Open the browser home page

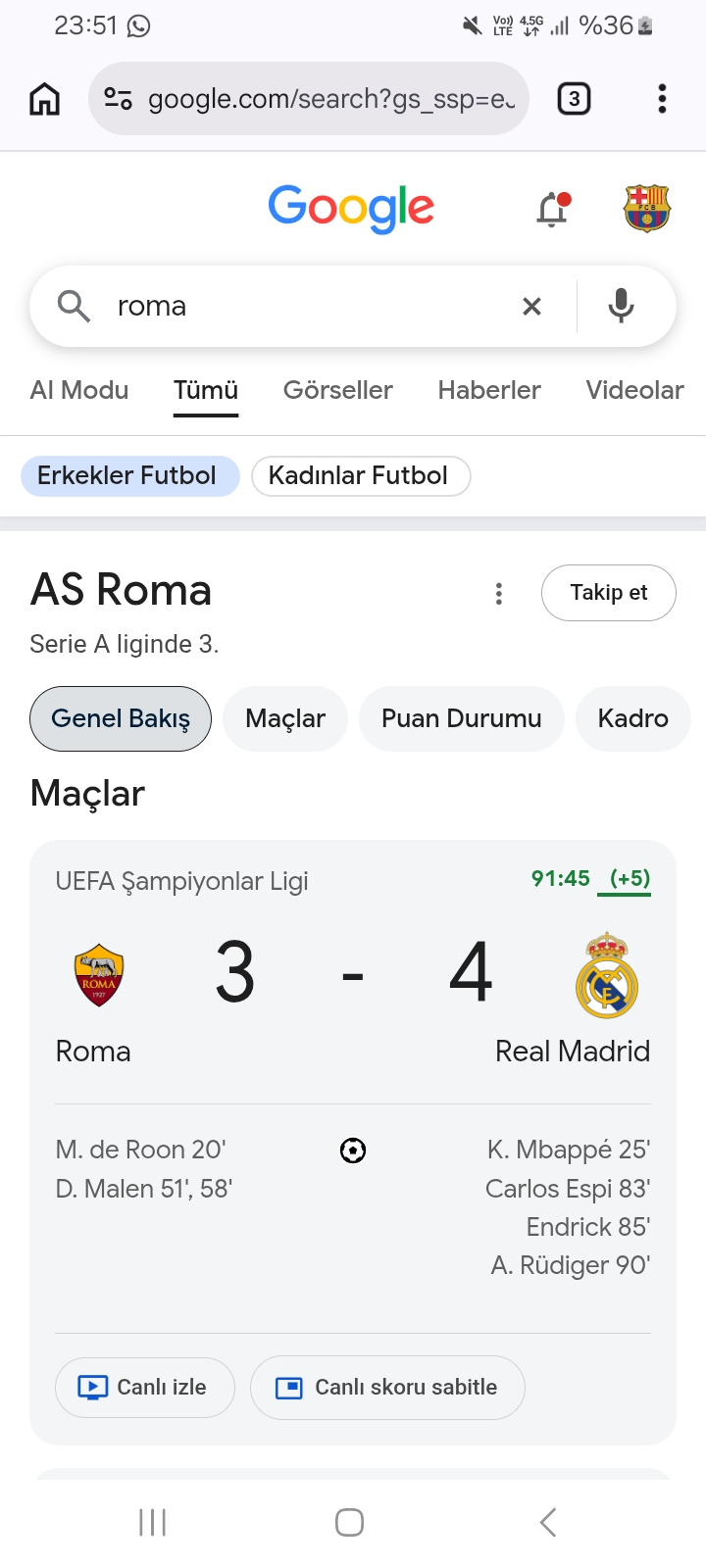click(45, 99)
